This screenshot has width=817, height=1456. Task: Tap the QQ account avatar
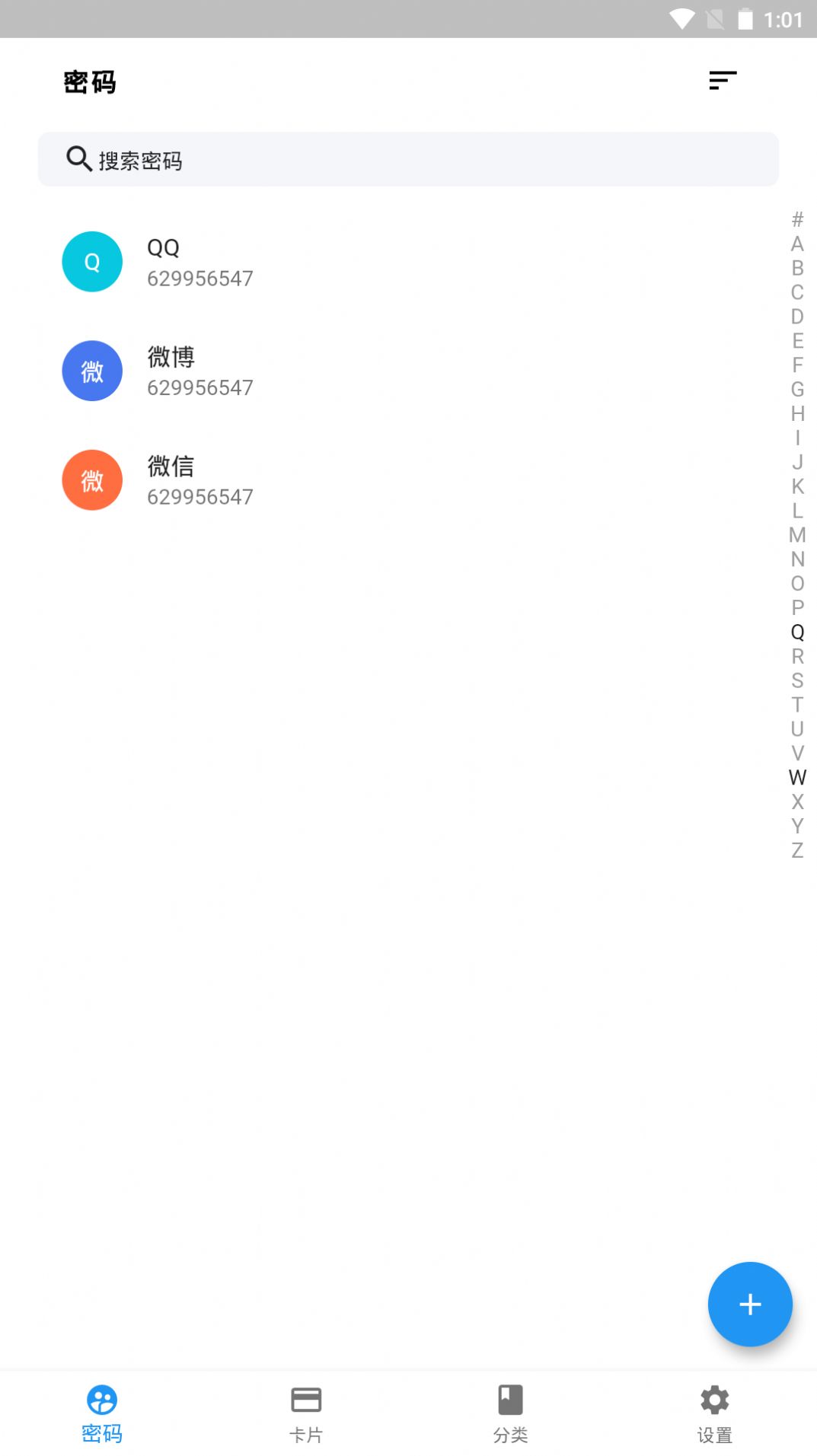91,261
